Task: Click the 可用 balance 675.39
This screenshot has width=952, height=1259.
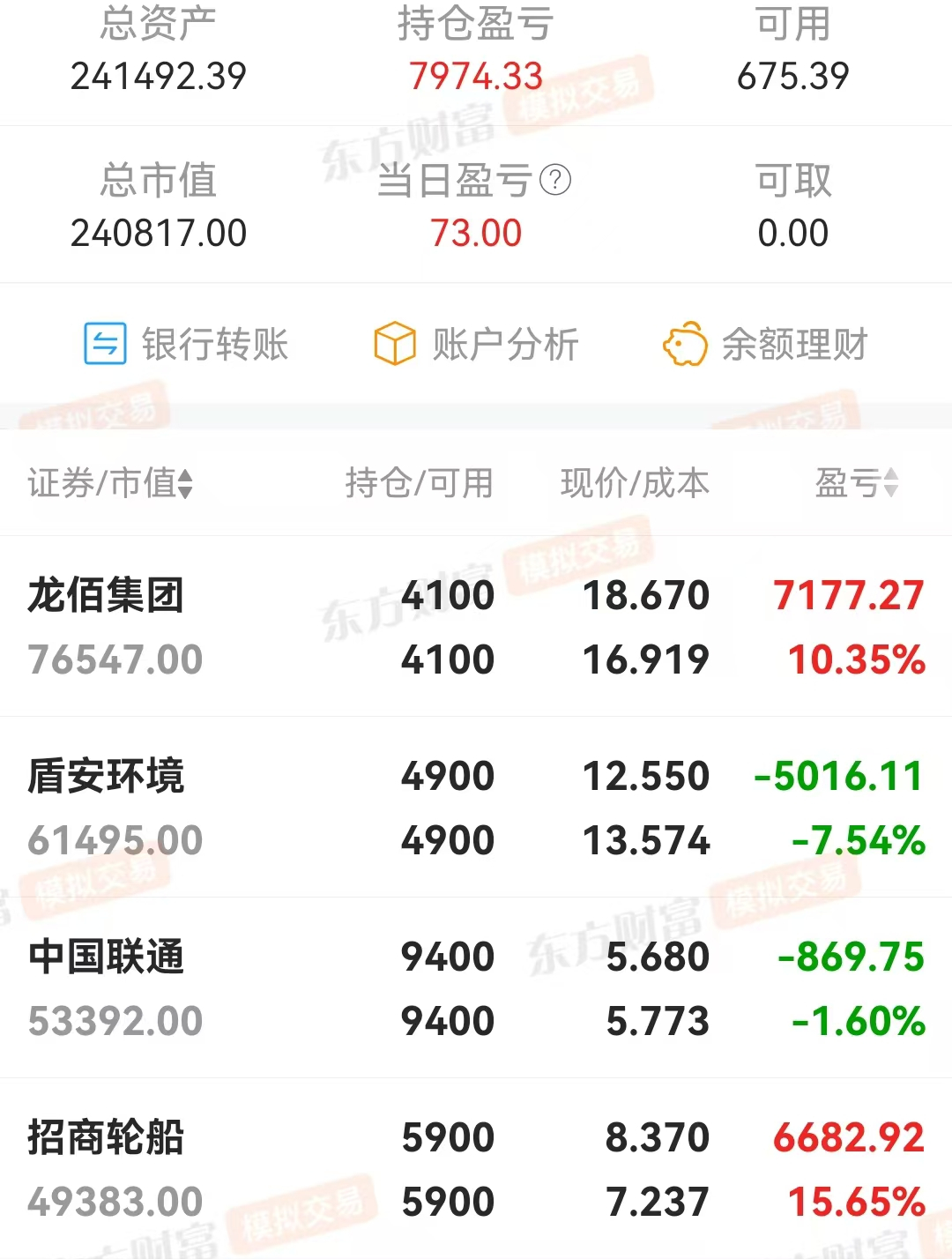Action: (792, 77)
